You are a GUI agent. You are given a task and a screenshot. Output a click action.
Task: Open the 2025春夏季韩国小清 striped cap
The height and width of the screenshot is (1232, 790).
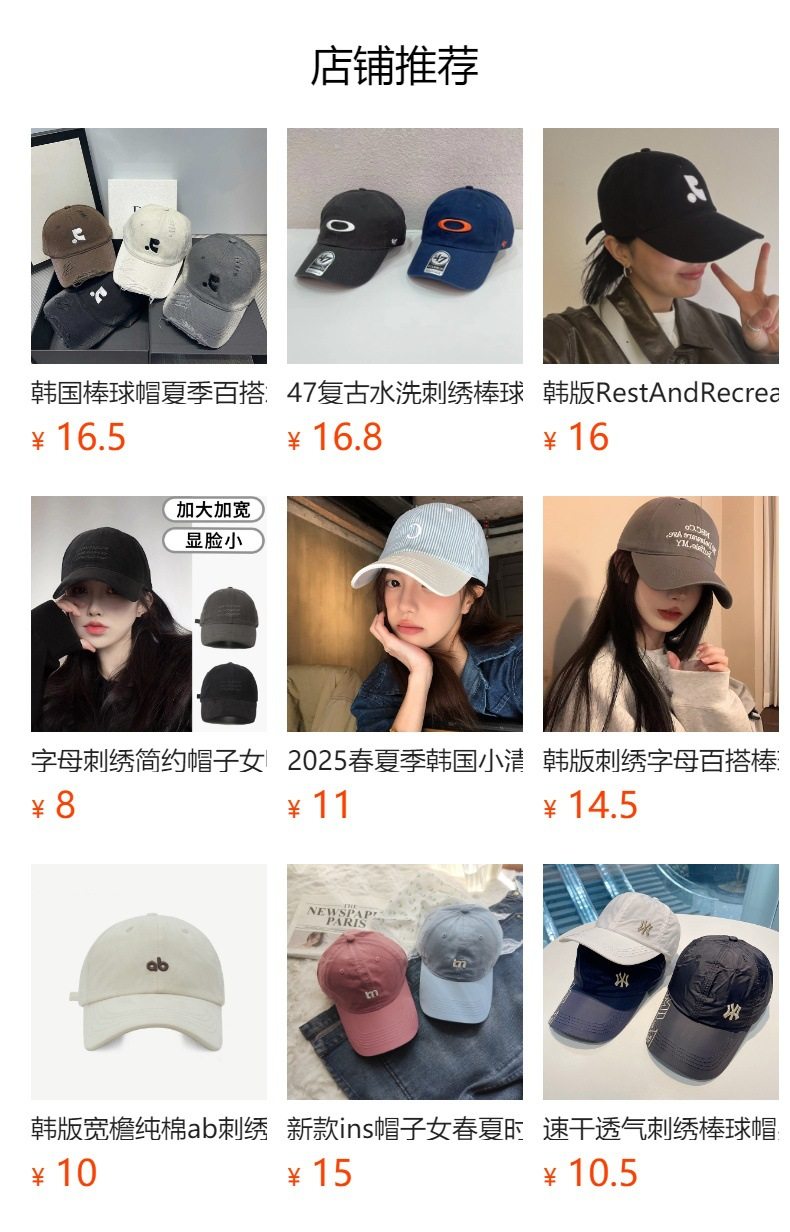(x=404, y=614)
